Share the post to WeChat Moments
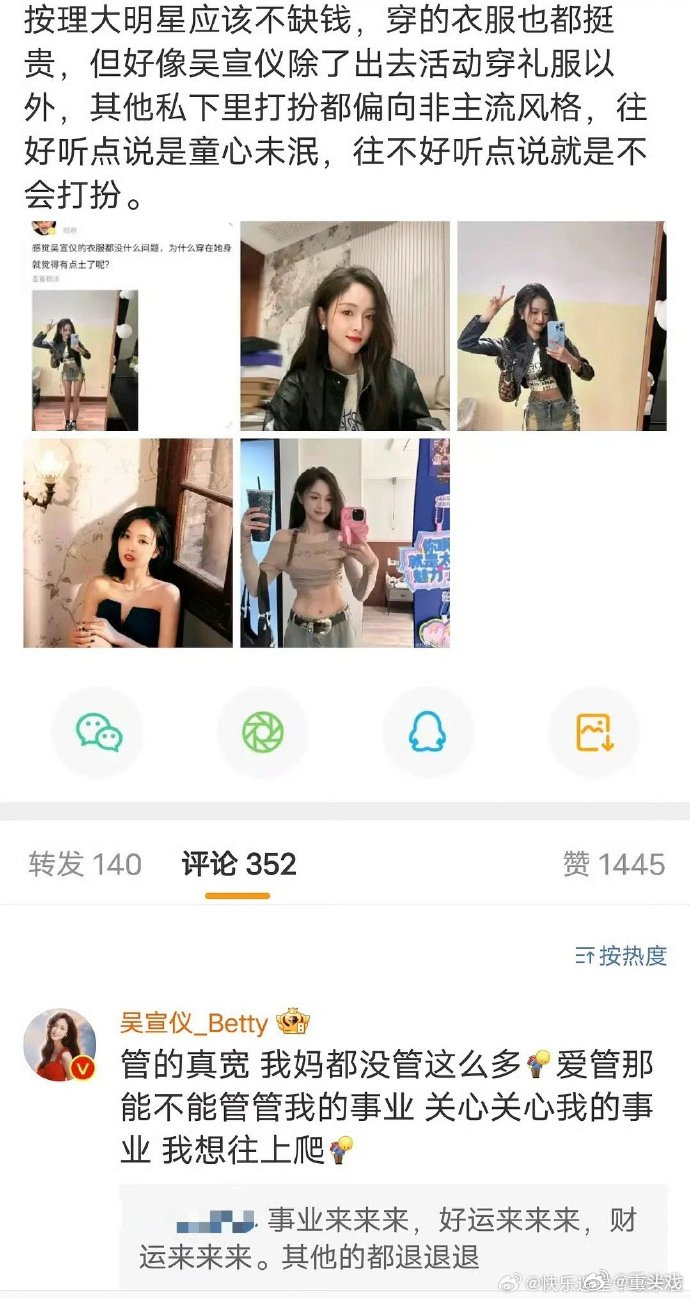This screenshot has height=1299, width=690. click(263, 733)
